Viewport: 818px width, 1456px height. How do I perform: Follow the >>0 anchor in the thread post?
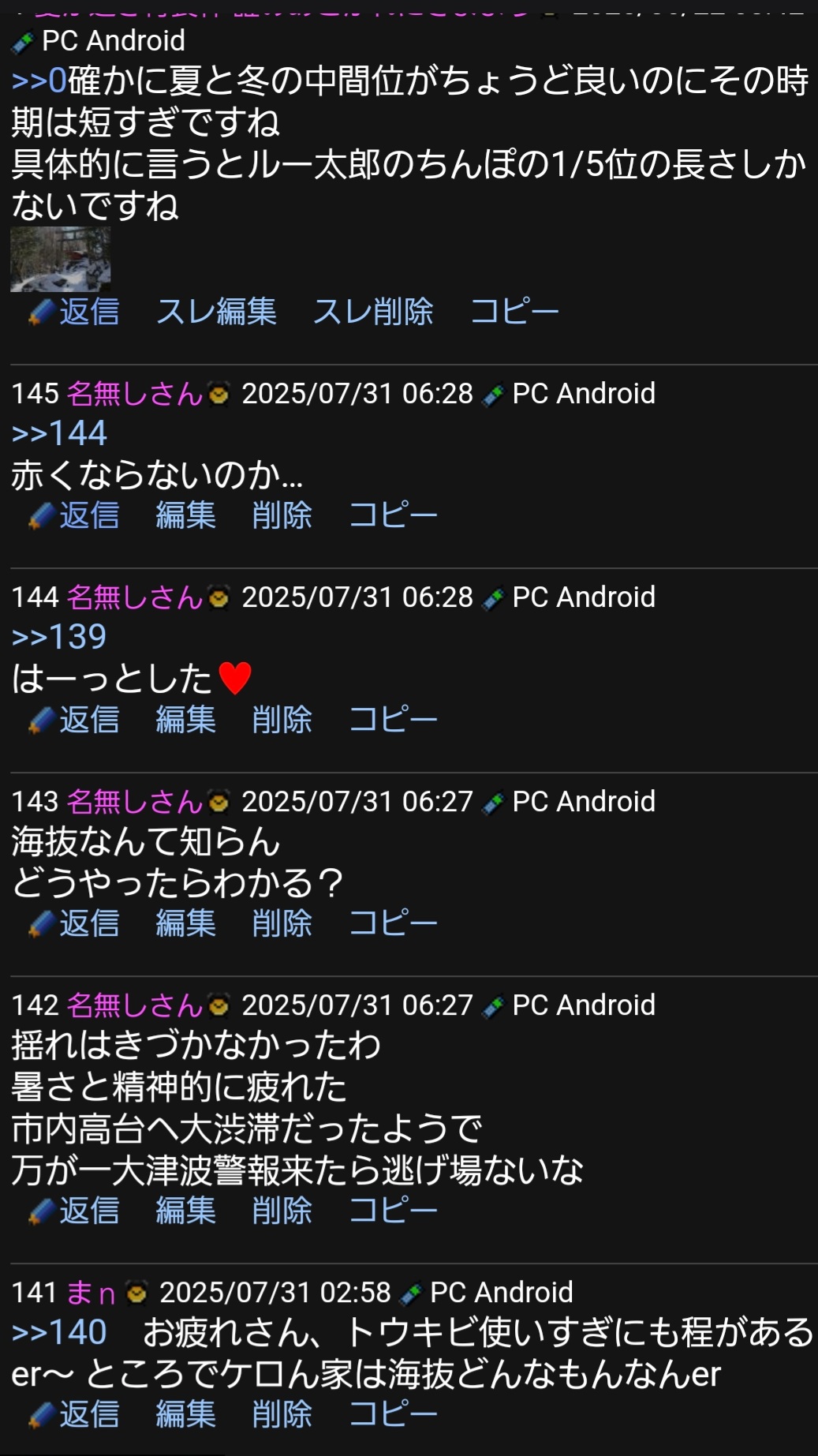(x=39, y=81)
